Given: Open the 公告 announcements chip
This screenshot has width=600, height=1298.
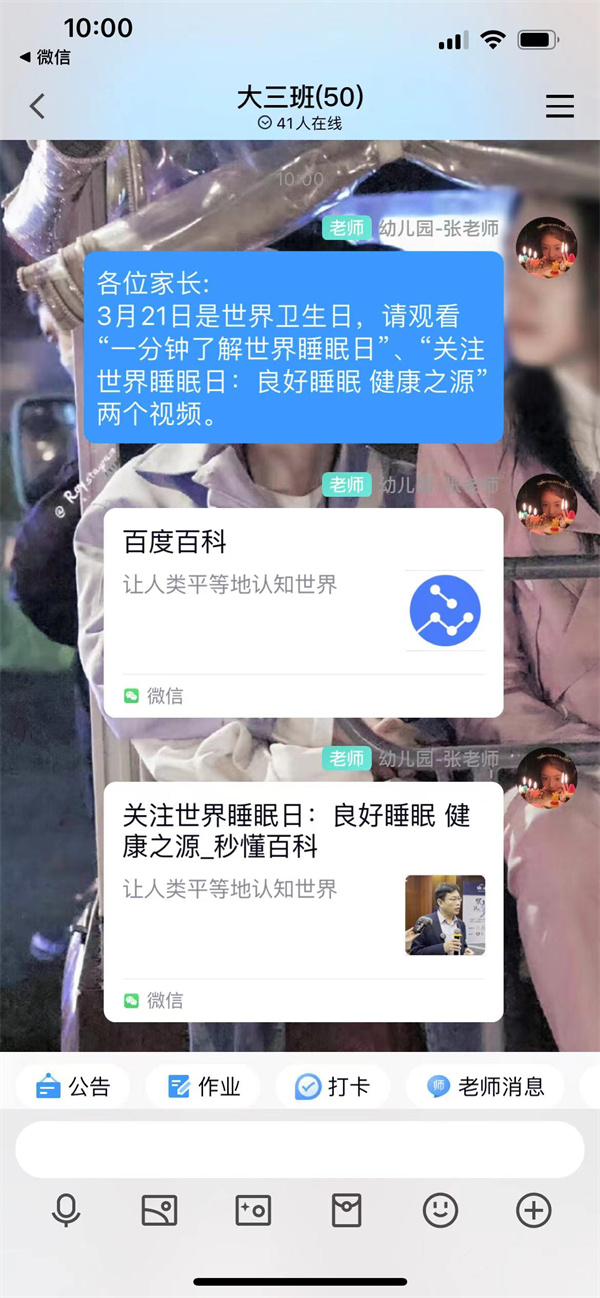Looking at the screenshot, I should (73, 1087).
